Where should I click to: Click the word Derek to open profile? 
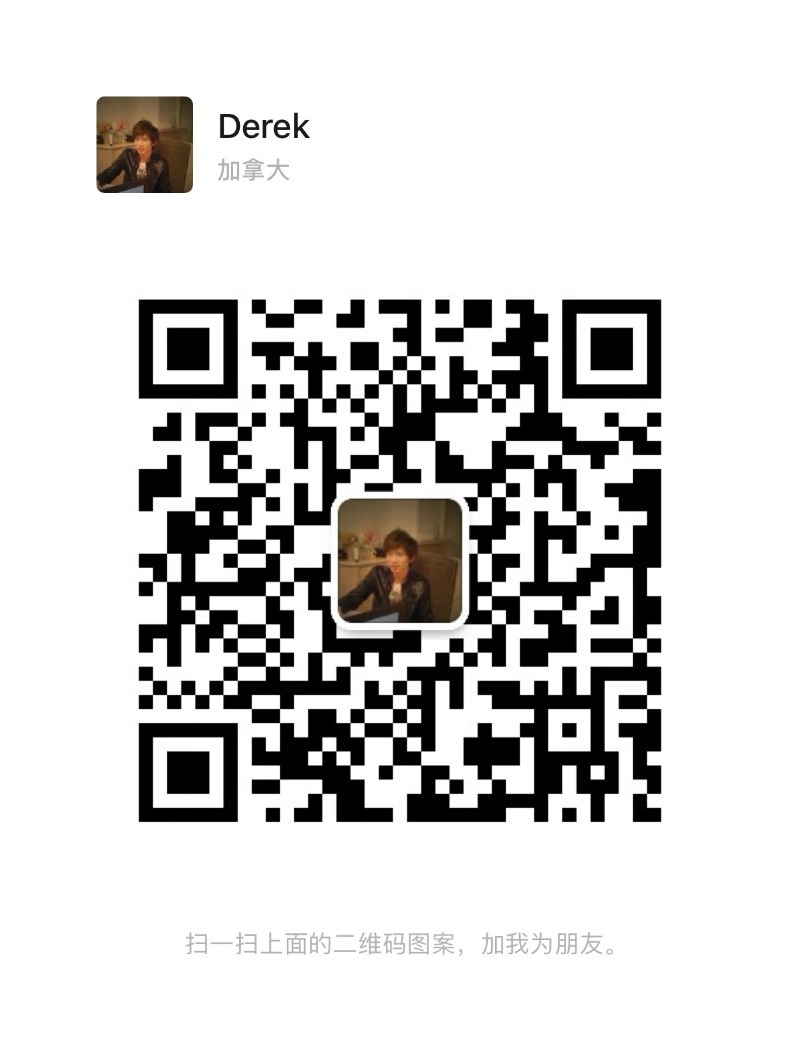(x=262, y=127)
